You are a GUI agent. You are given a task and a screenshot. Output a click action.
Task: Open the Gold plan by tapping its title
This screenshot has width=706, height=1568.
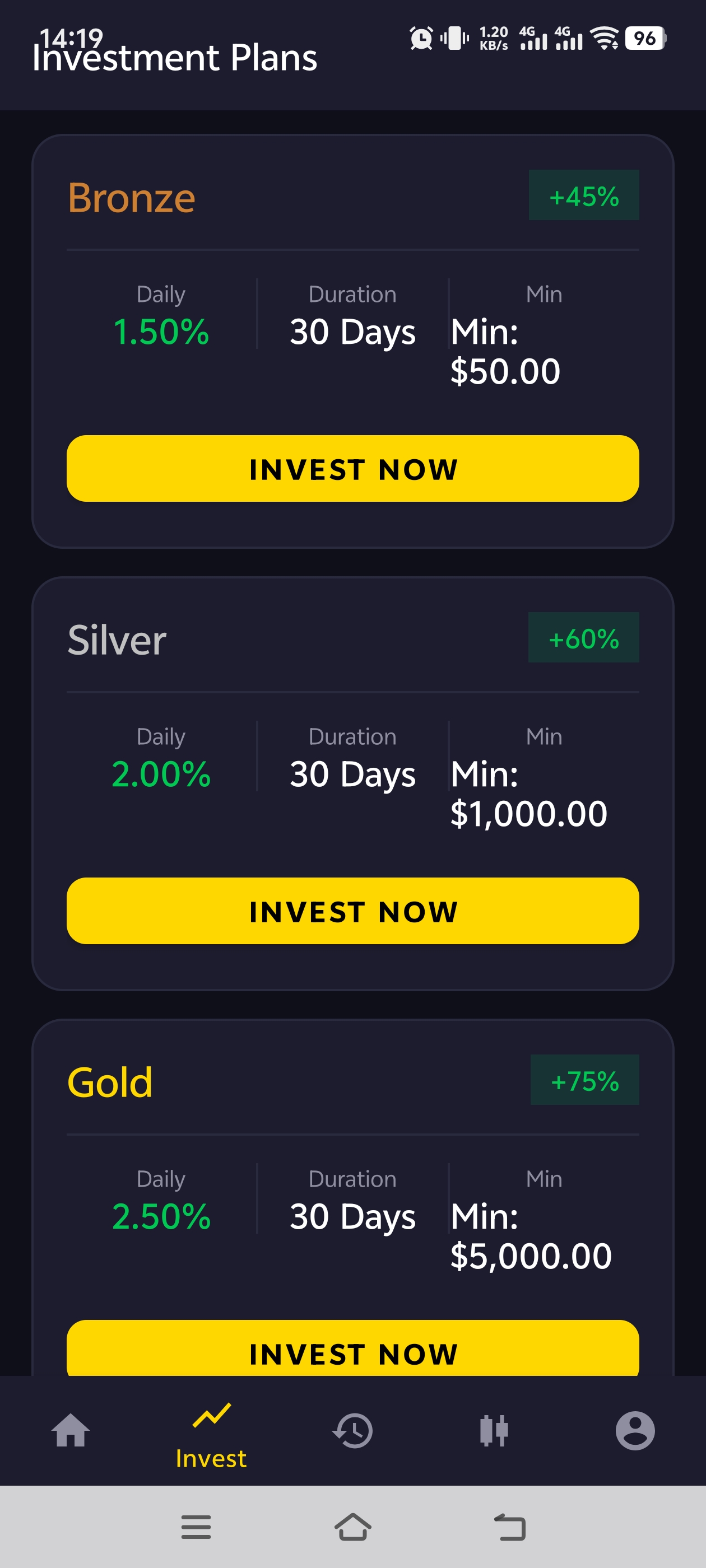(110, 1081)
